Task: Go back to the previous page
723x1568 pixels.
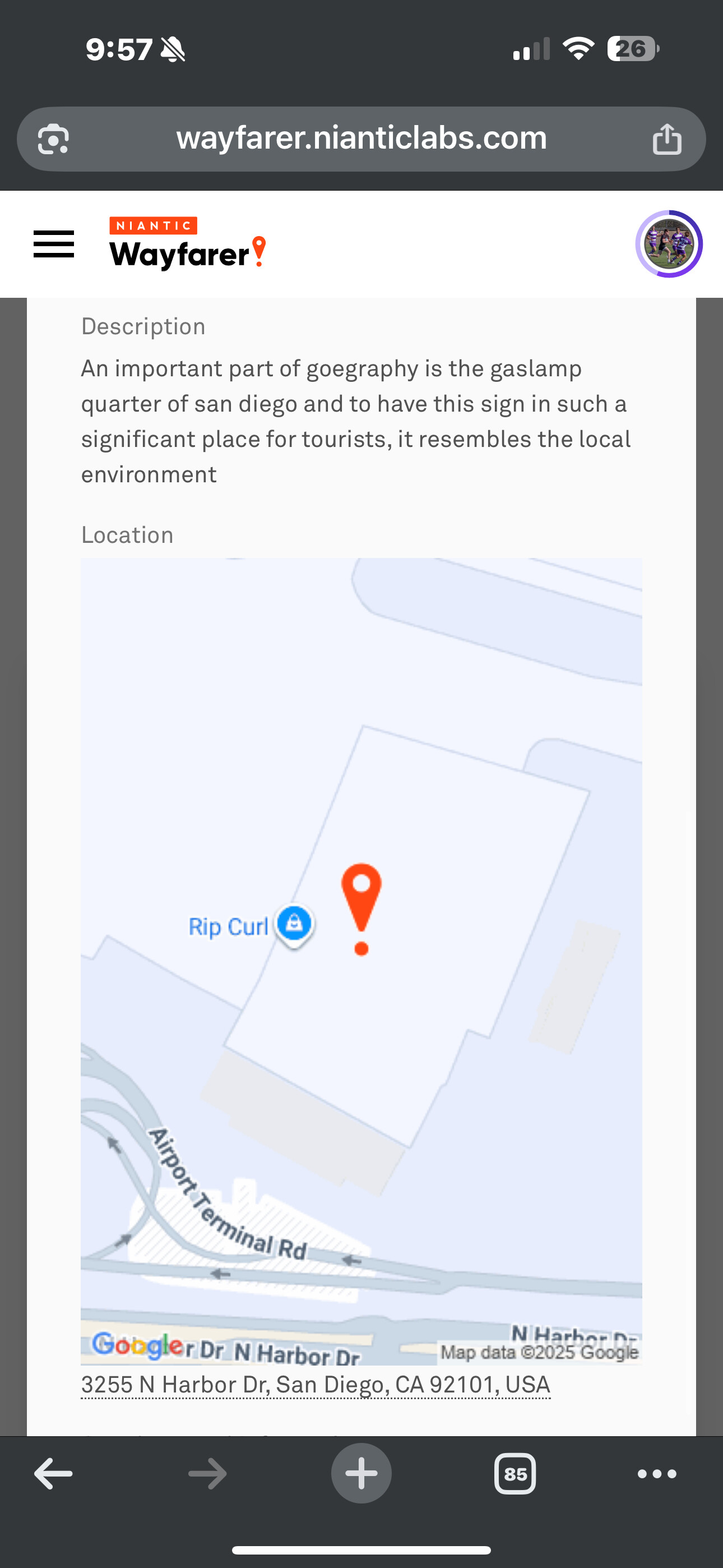Action: 54,1474
